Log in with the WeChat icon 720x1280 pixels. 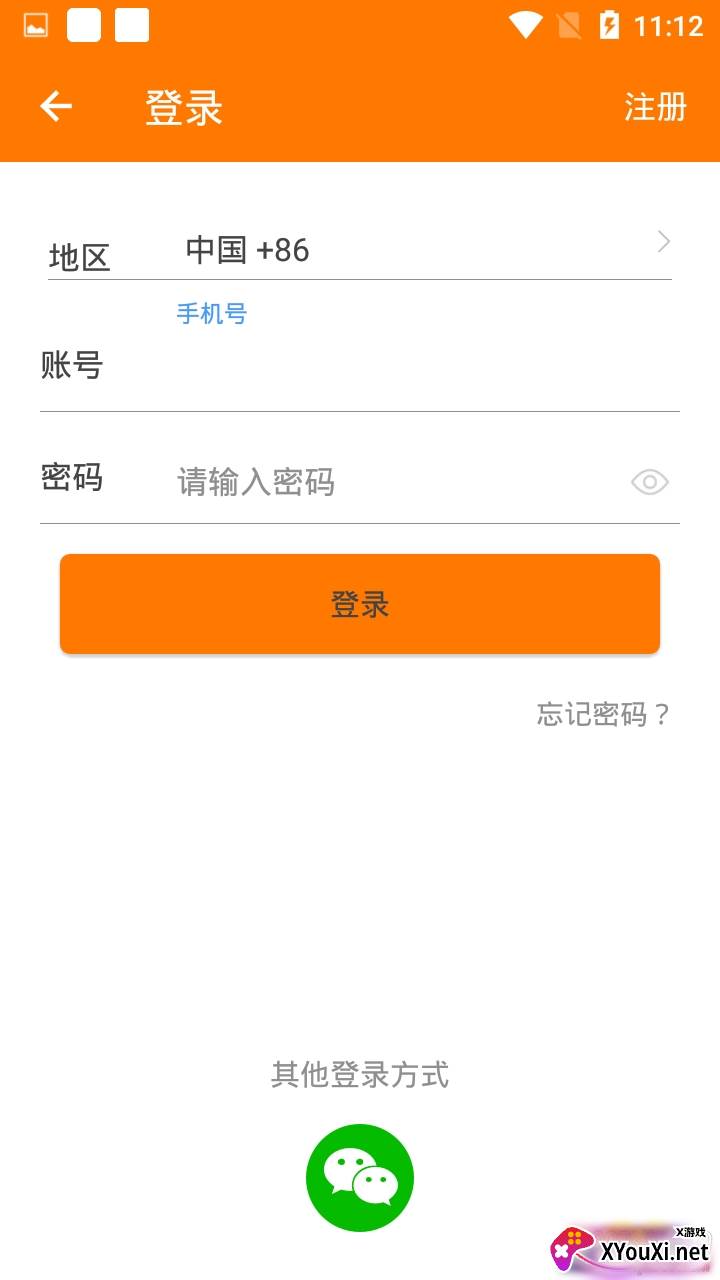coord(360,1178)
